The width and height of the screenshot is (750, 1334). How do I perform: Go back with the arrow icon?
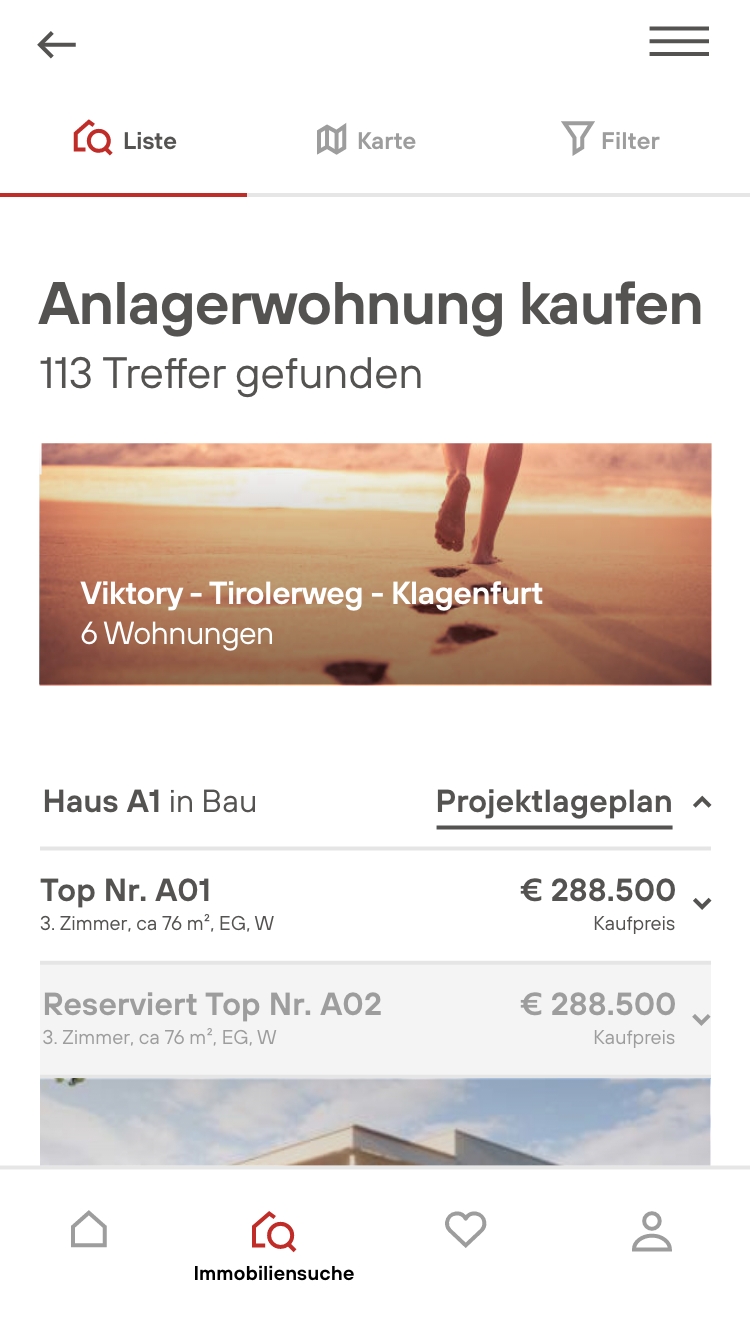[57, 44]
